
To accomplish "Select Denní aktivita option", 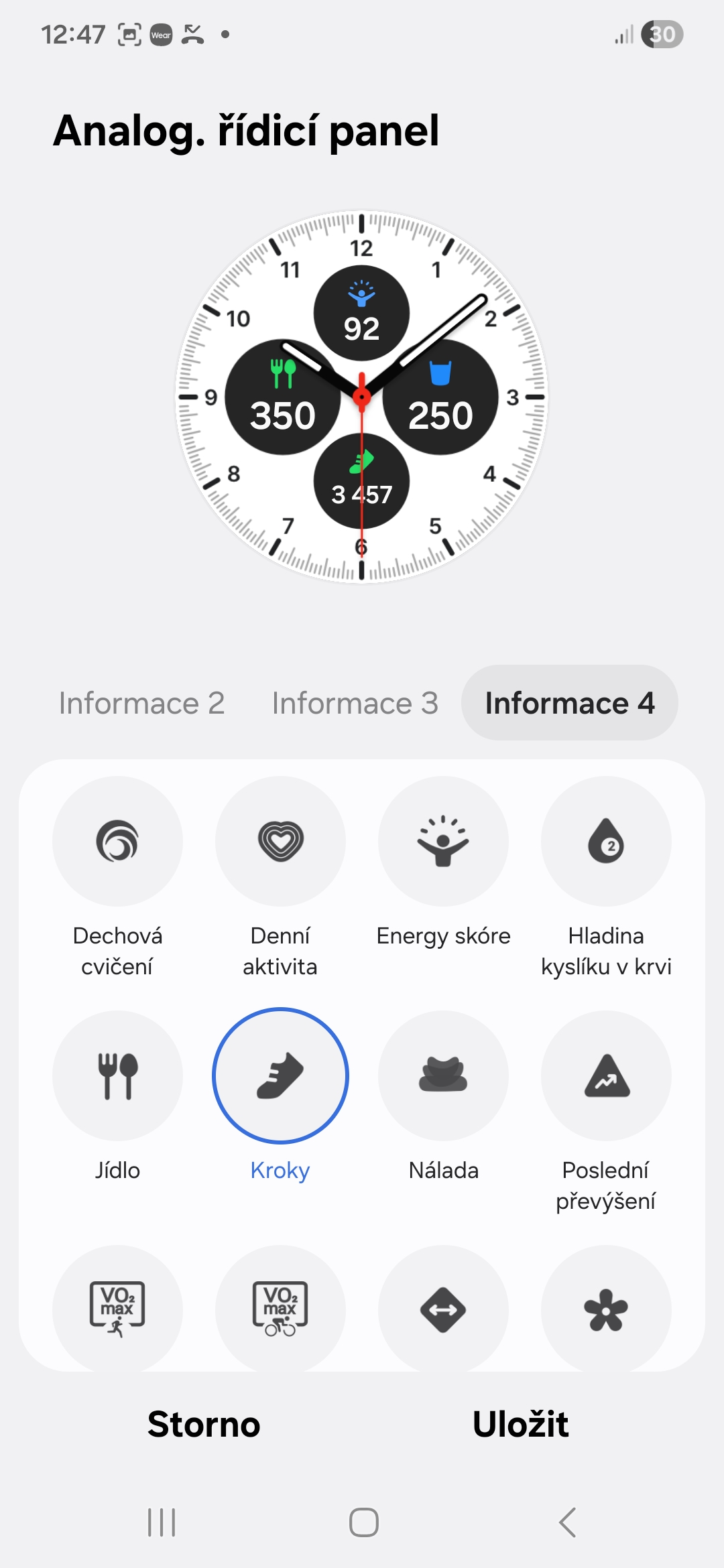I will coord(280,841).
